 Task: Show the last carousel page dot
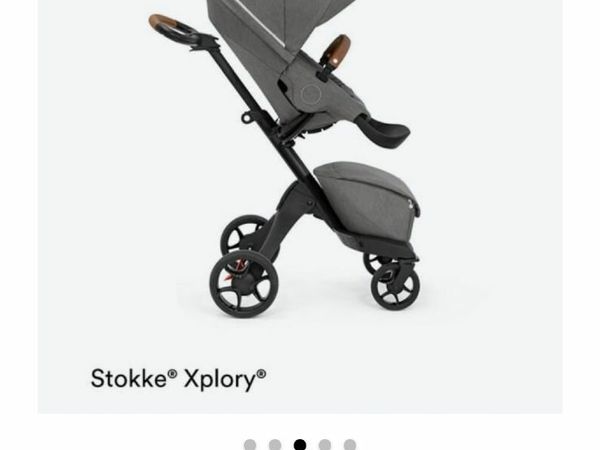tap(350, 445)
